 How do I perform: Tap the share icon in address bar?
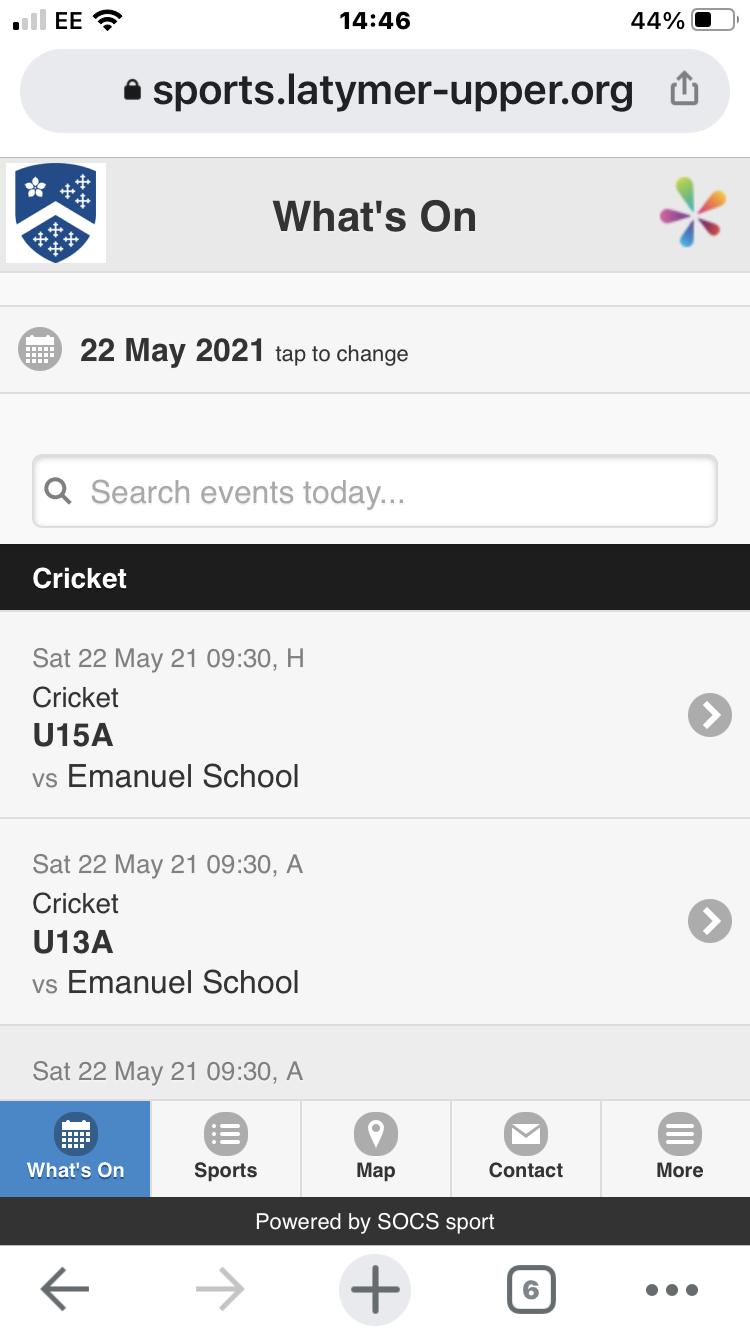tap(684, 89)
